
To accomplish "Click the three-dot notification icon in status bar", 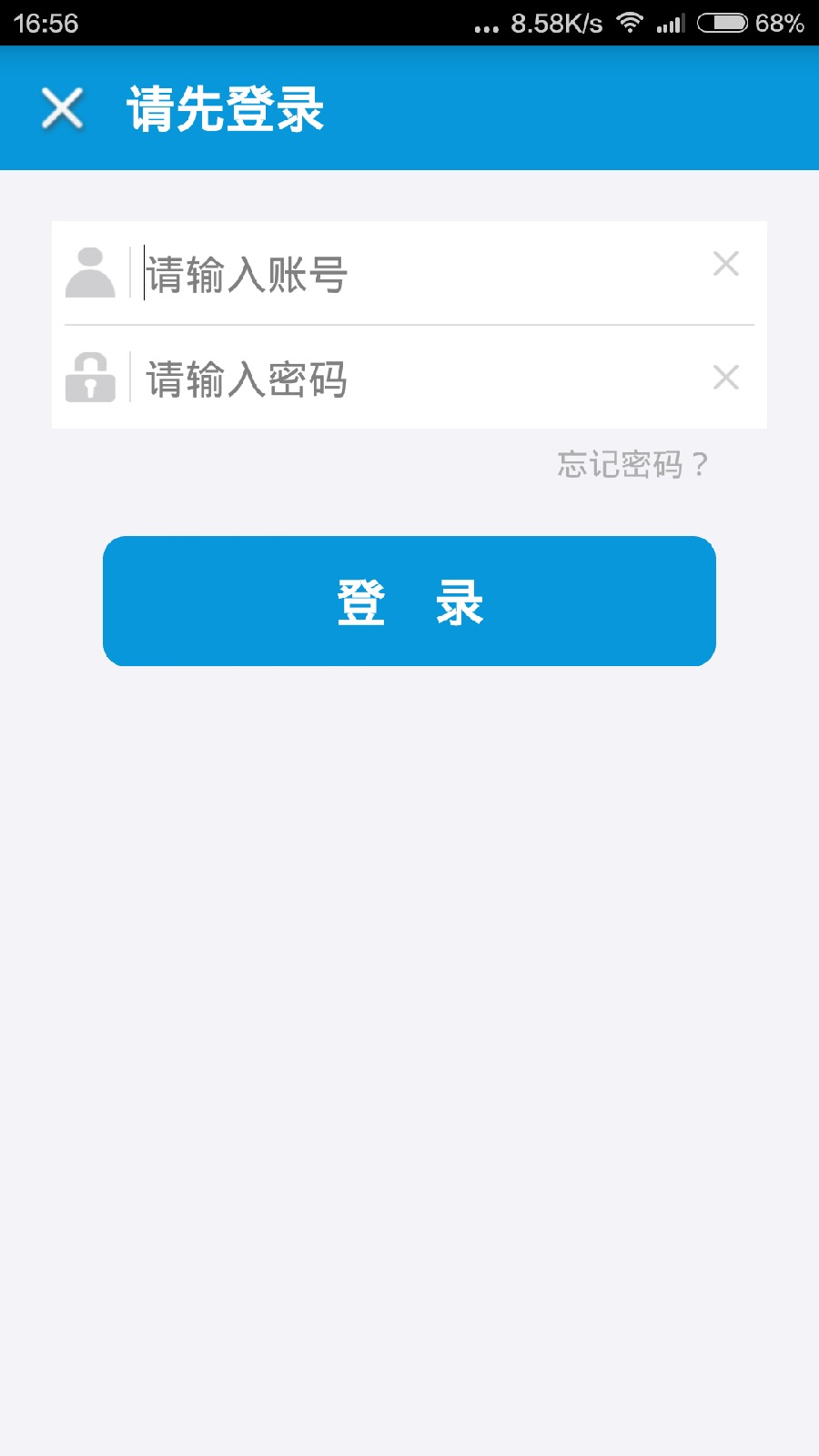I will coord(484,27).
